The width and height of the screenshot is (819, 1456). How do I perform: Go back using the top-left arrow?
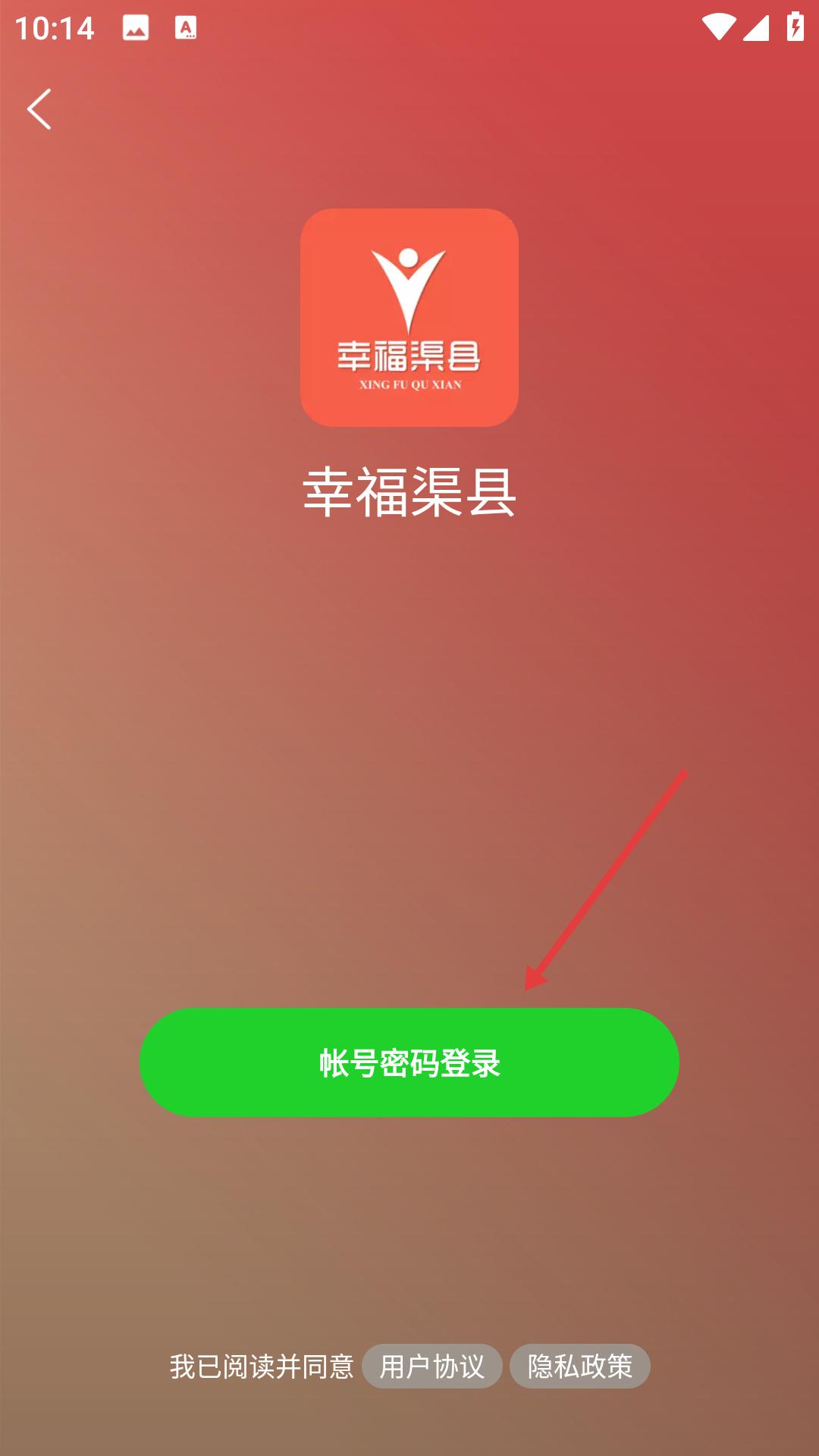coord(39,109)
